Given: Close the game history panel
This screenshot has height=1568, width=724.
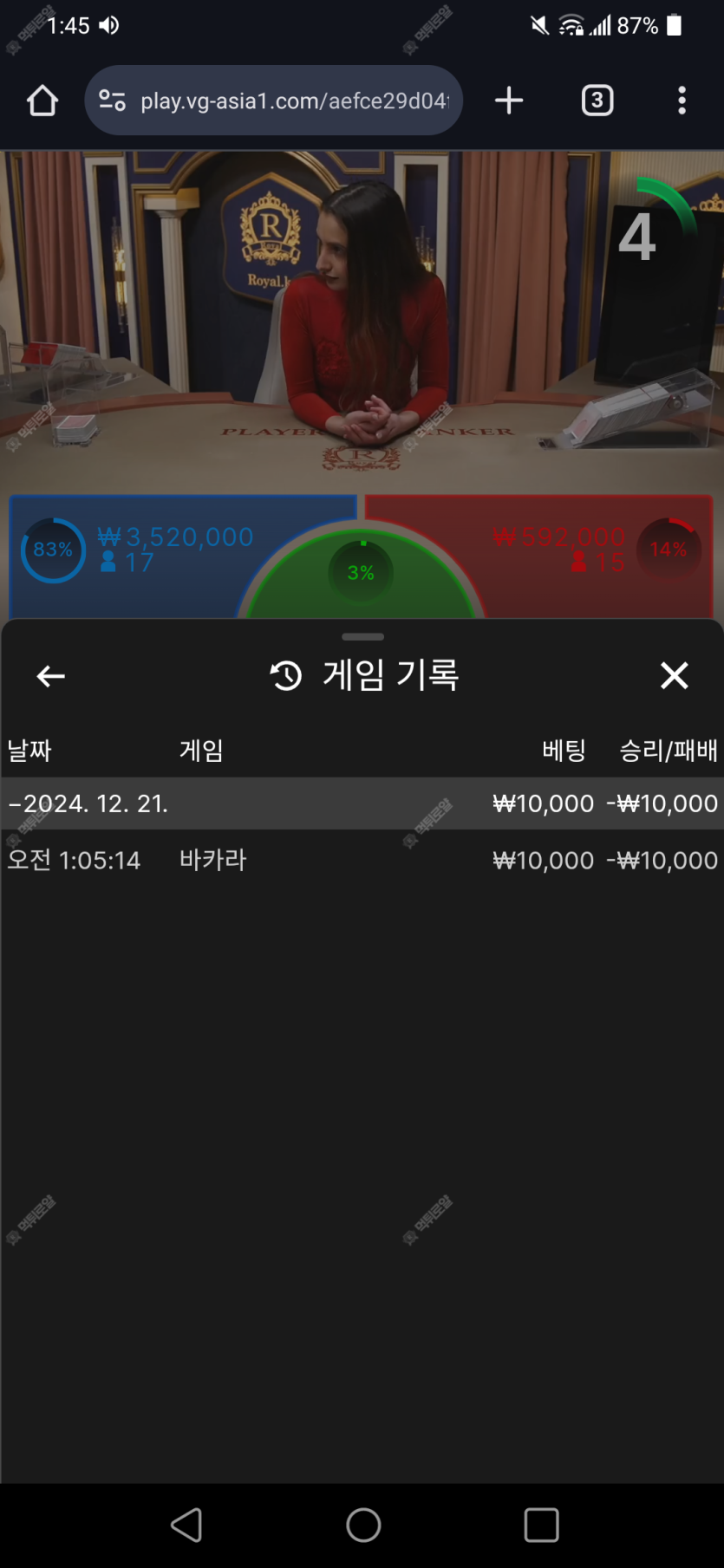Looking at the screenshot, I should tap(674, 675).
